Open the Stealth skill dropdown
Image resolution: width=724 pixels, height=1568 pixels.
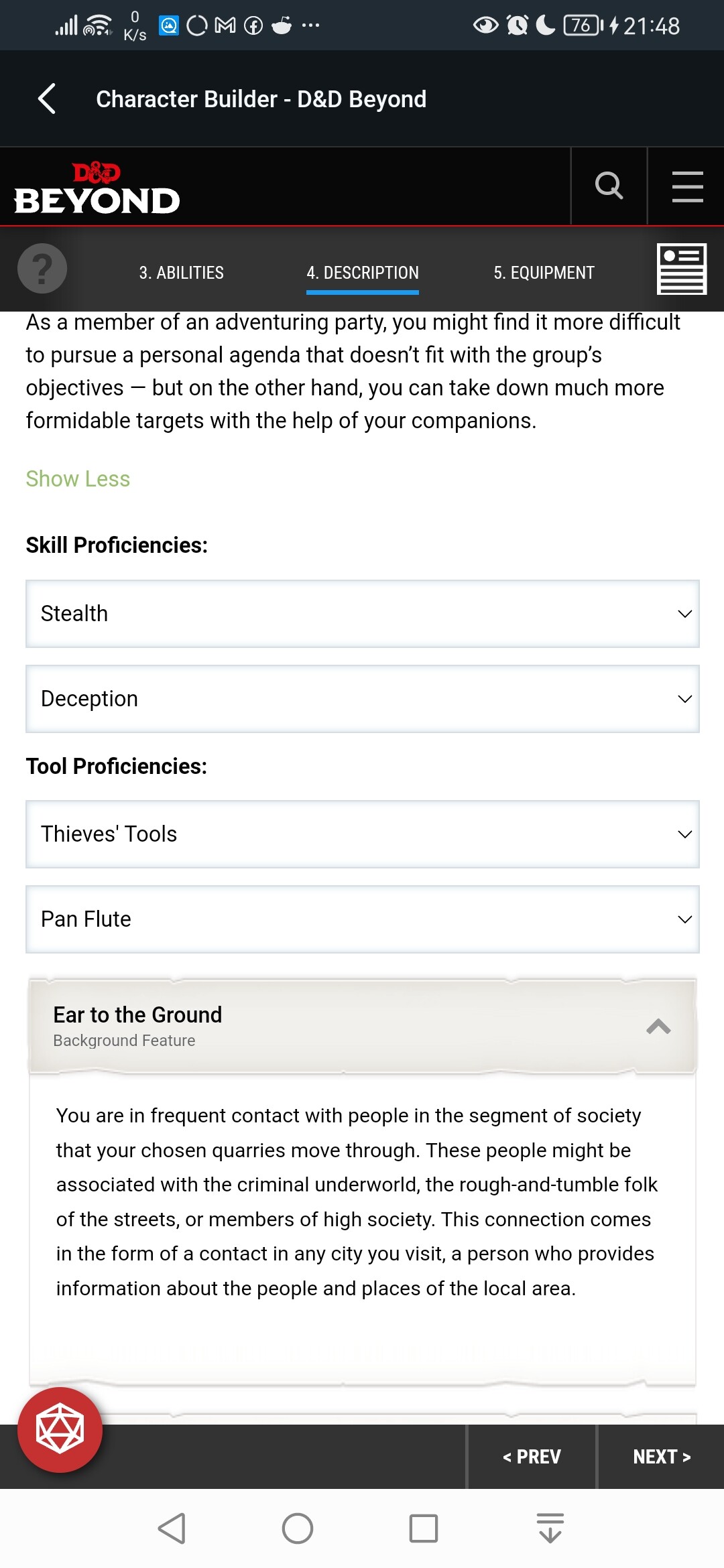click(363, 614)
